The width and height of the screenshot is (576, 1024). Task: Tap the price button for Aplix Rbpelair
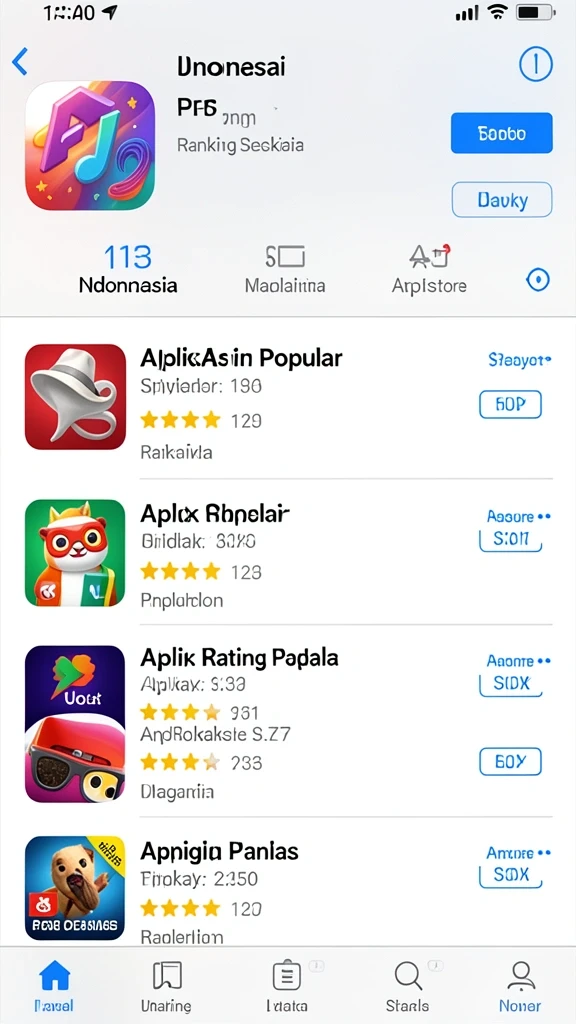511,541
